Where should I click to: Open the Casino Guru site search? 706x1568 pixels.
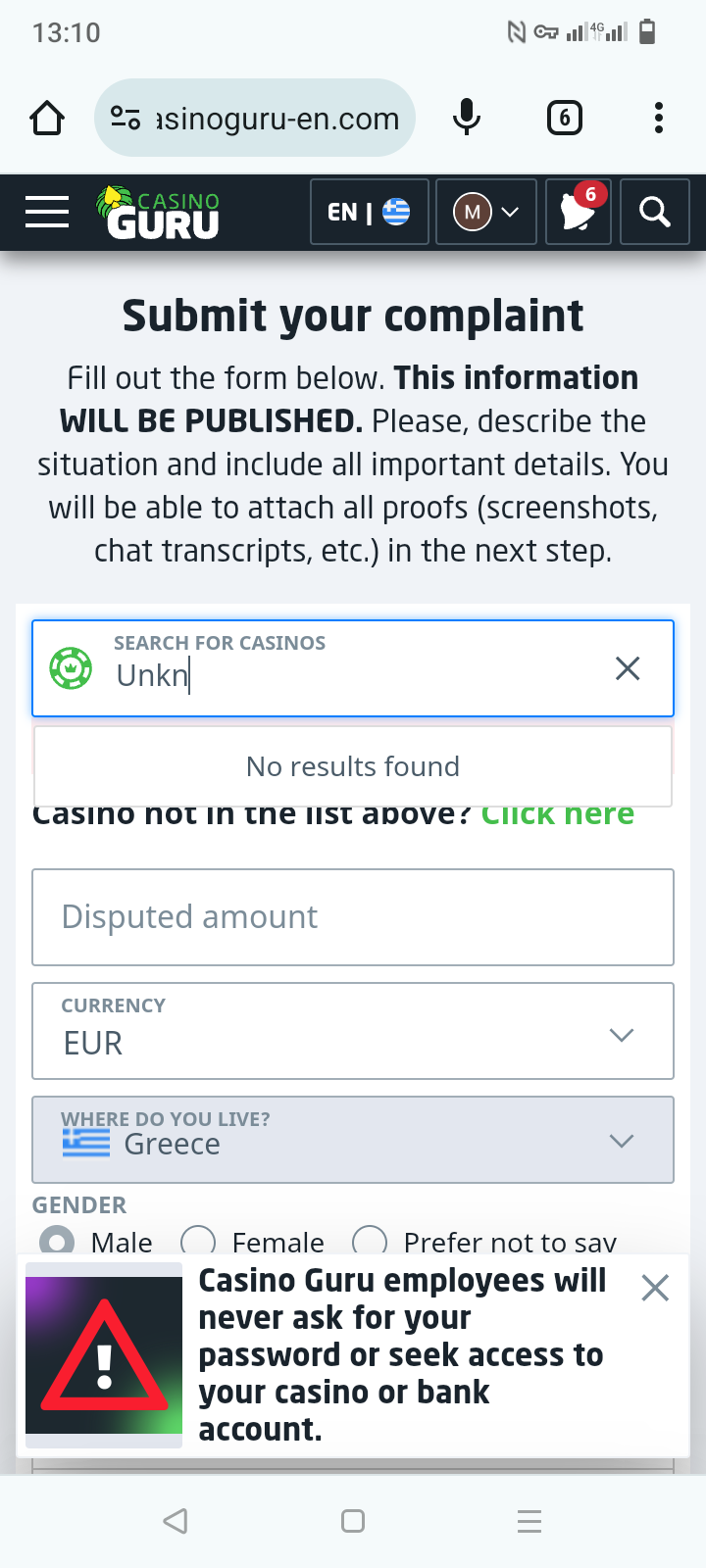tap(655, 212)
